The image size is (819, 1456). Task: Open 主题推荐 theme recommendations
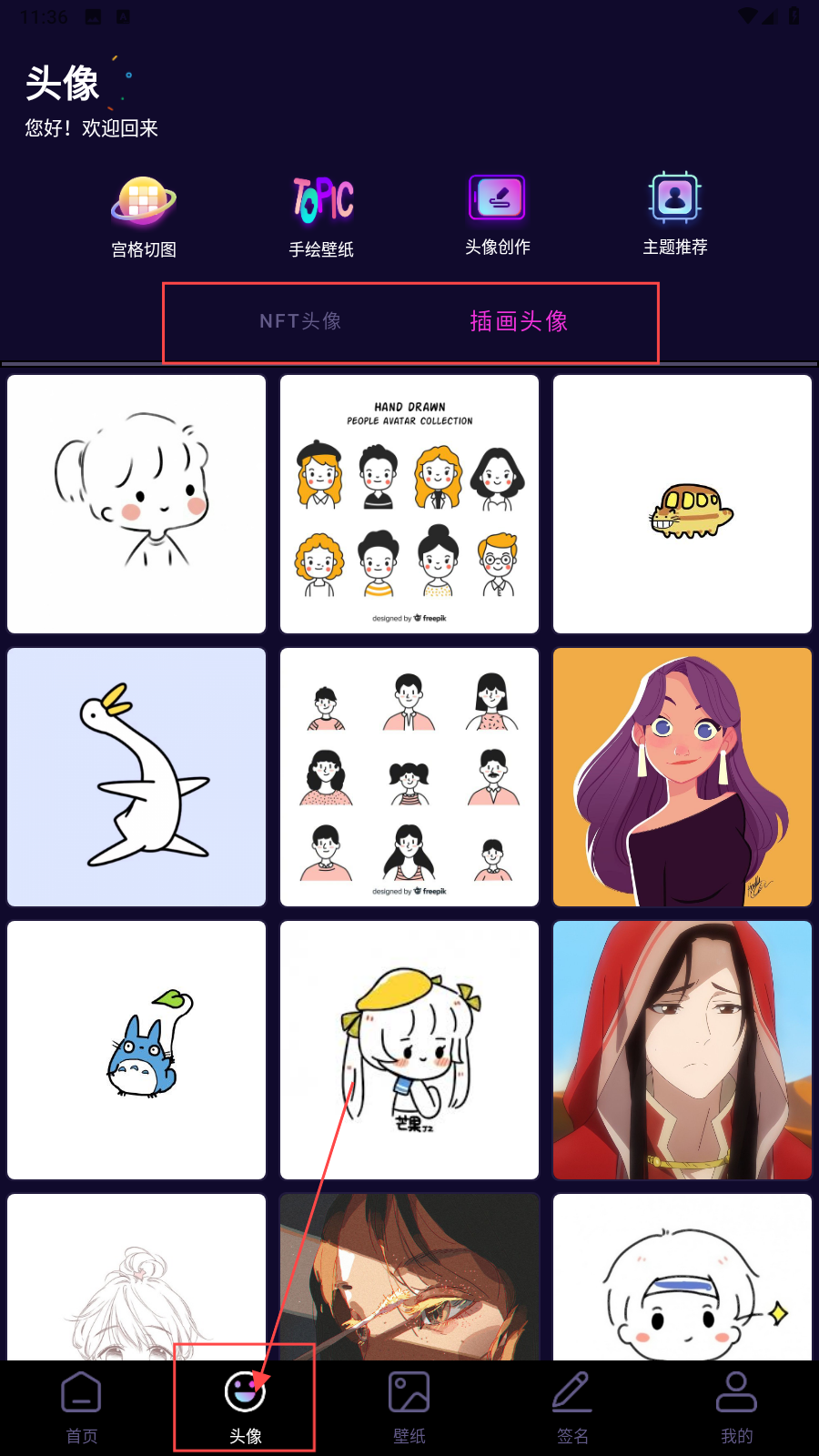[675, 215]
